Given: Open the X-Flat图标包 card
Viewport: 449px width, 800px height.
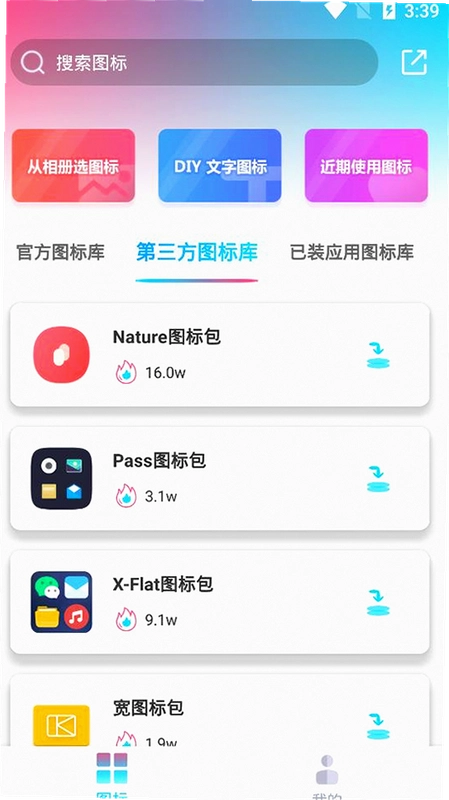Looking at the screenshot, I should (220, 602).
